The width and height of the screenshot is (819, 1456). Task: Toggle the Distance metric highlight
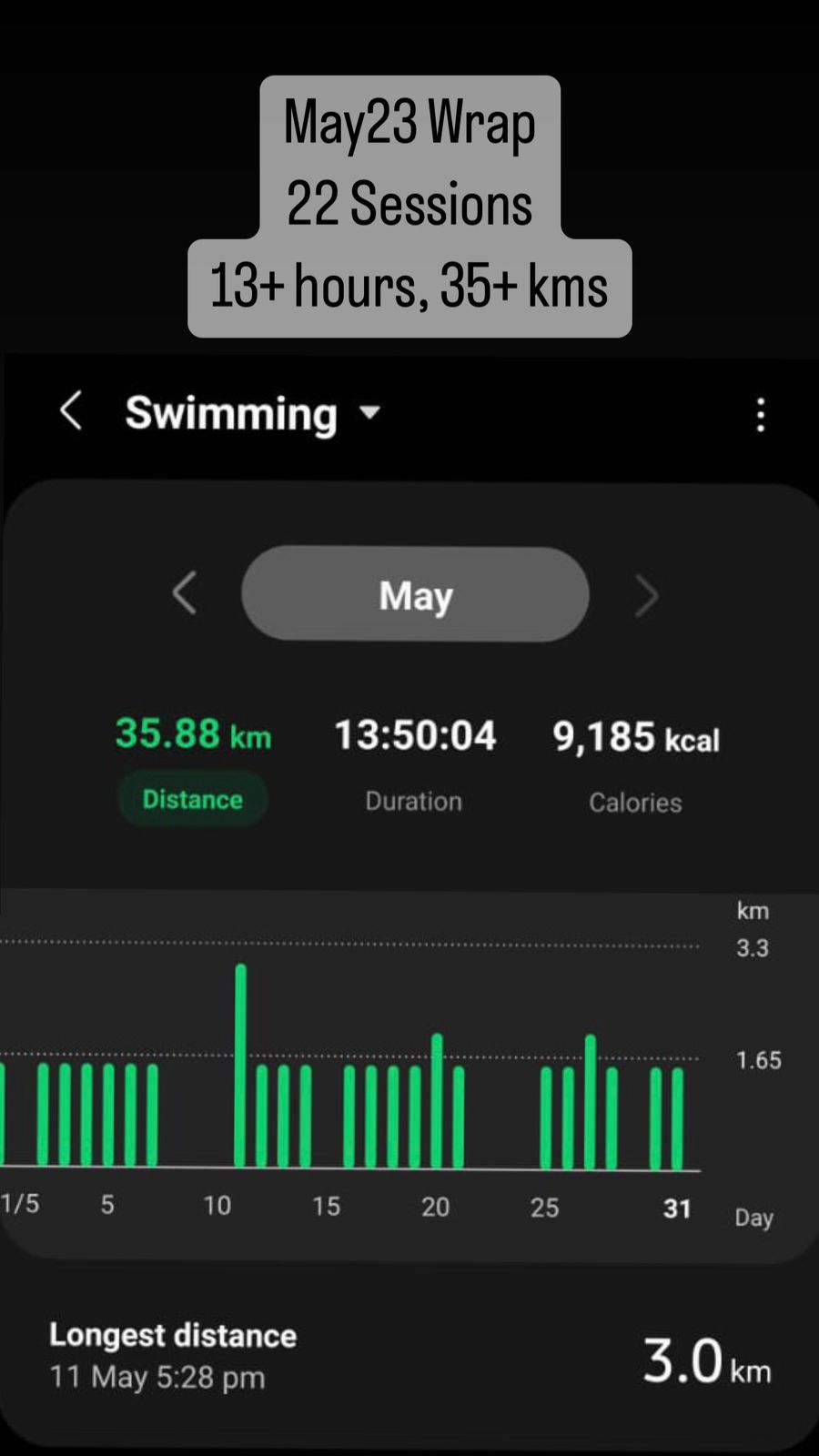point(192,799)
